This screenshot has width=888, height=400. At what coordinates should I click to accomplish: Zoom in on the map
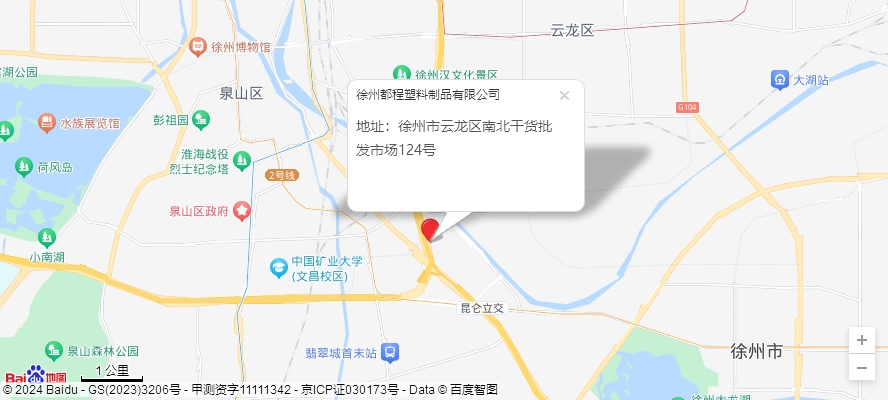click(x=861, y=340)
